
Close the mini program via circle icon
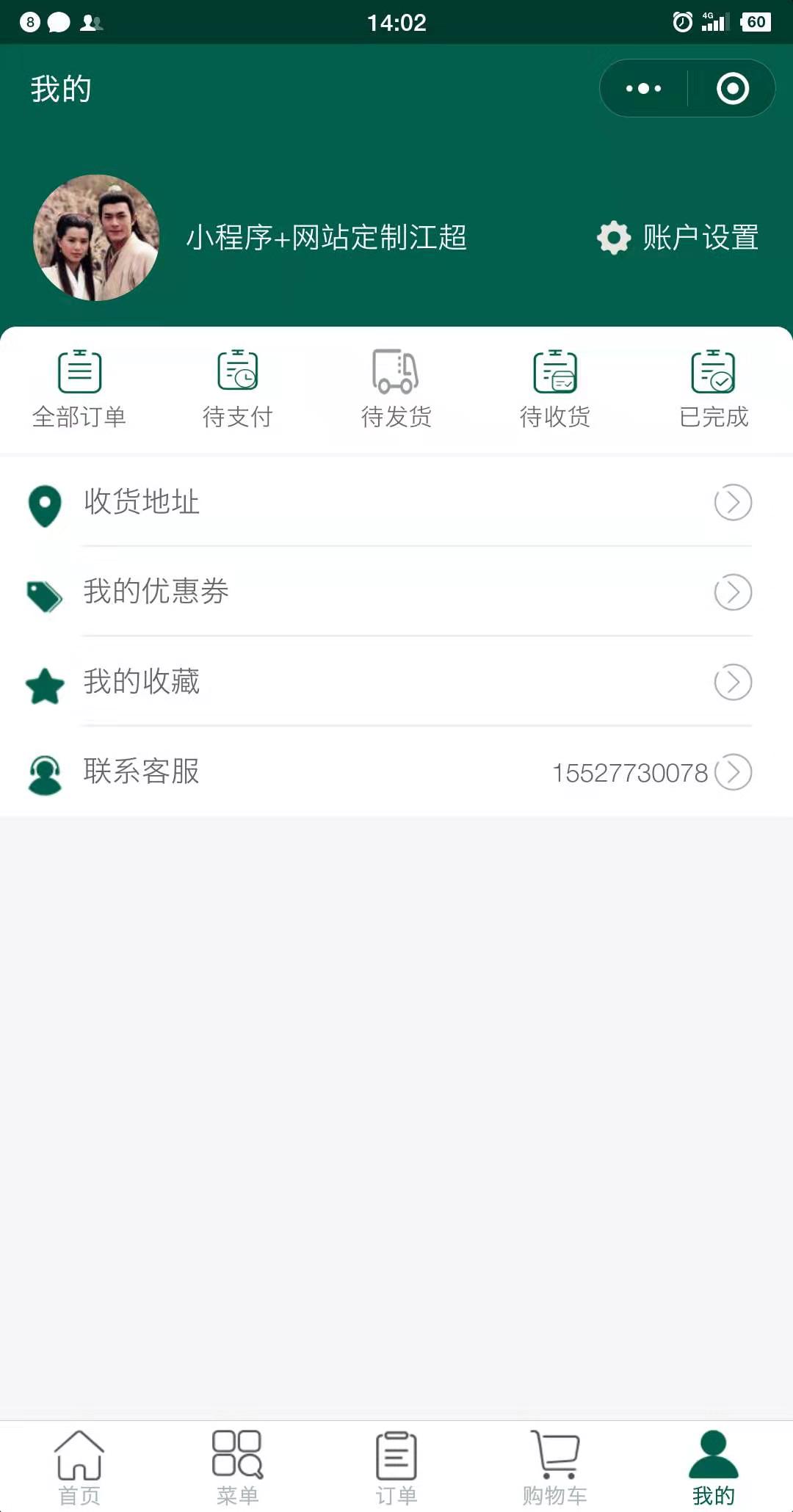tap(732, 89)
